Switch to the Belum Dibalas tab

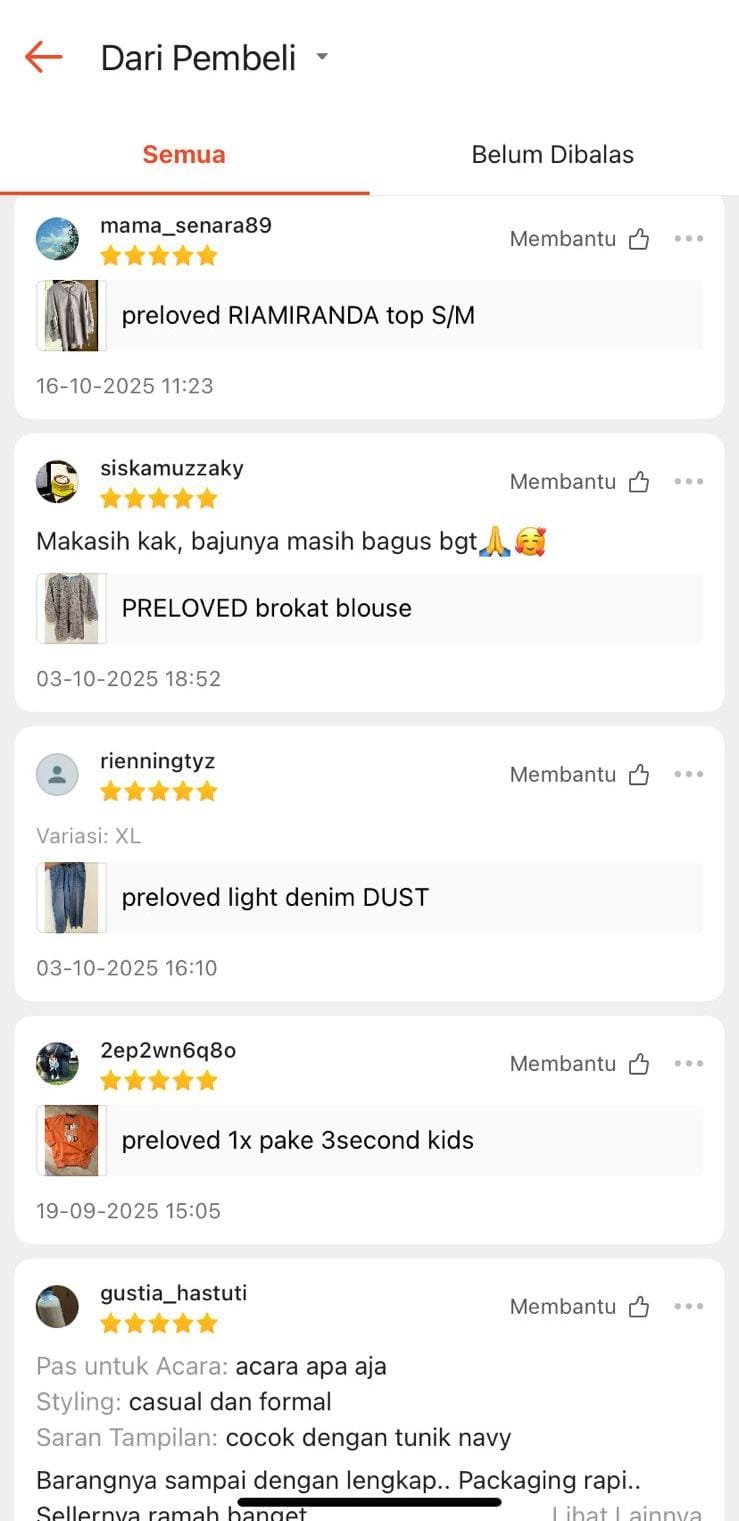[x=552, y=155]
